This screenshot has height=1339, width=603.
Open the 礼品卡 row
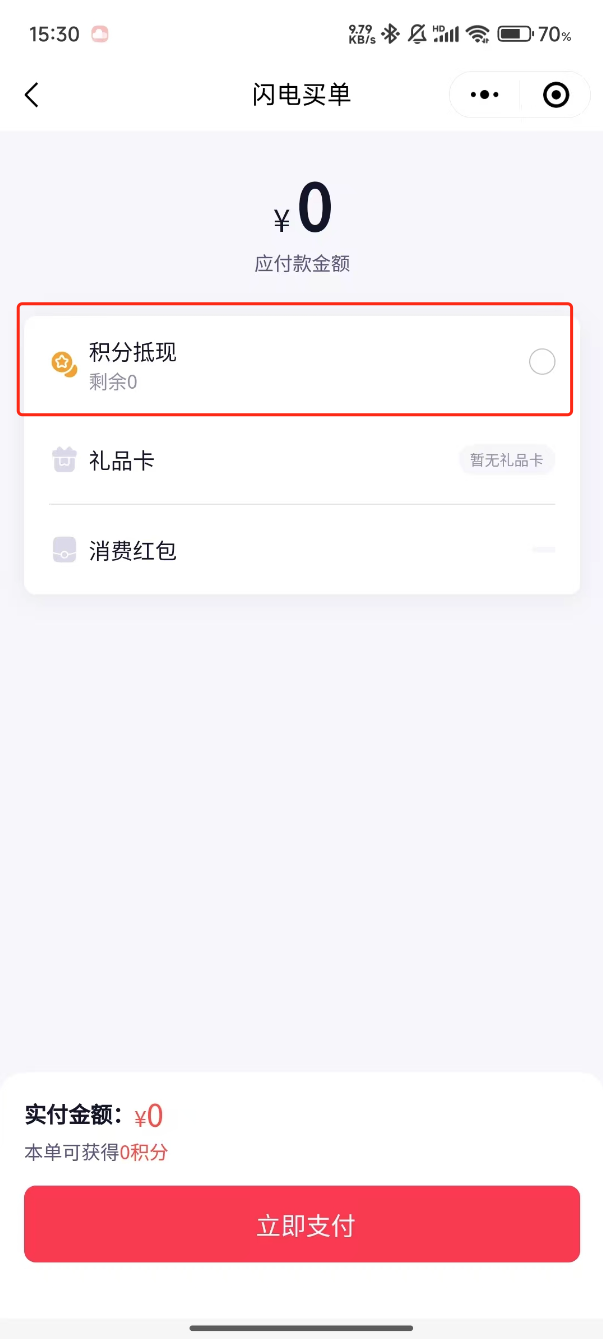click(300, 461)
